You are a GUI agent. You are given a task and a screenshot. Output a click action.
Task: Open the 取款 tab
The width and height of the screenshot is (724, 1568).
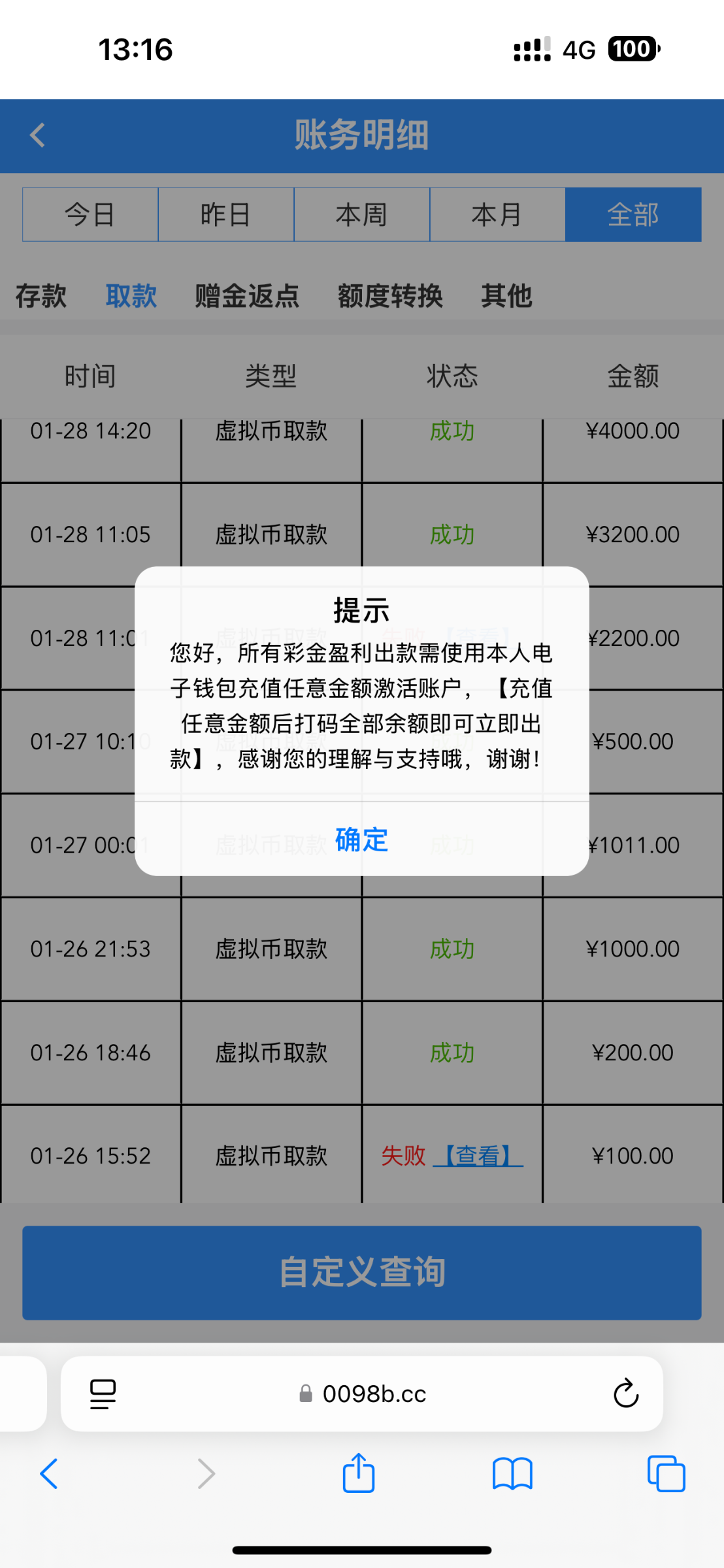pos(131,296)
